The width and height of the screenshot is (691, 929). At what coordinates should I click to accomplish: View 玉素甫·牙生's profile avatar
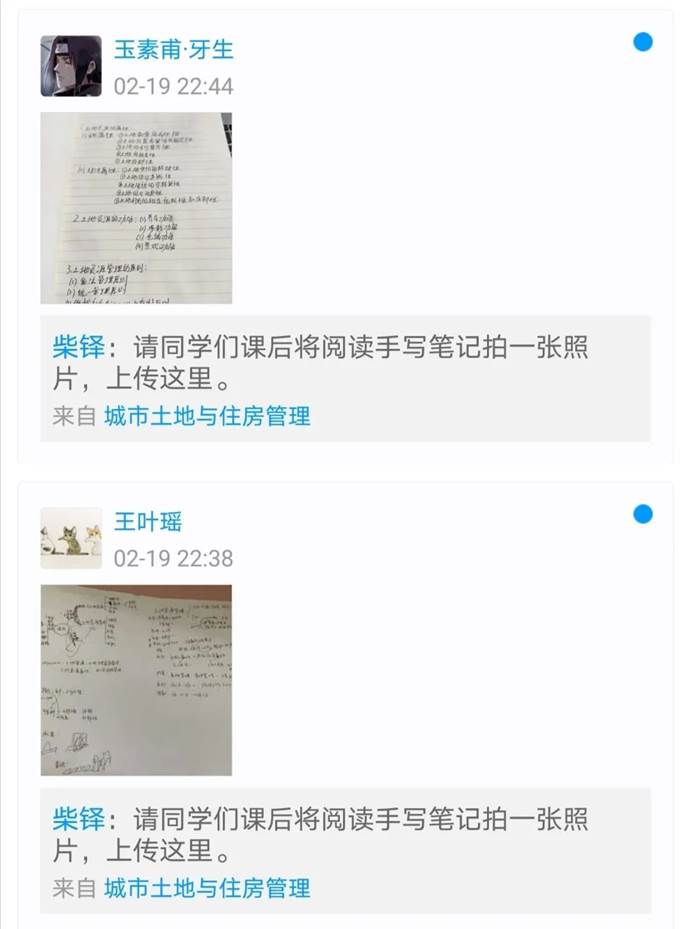(71, 66)
